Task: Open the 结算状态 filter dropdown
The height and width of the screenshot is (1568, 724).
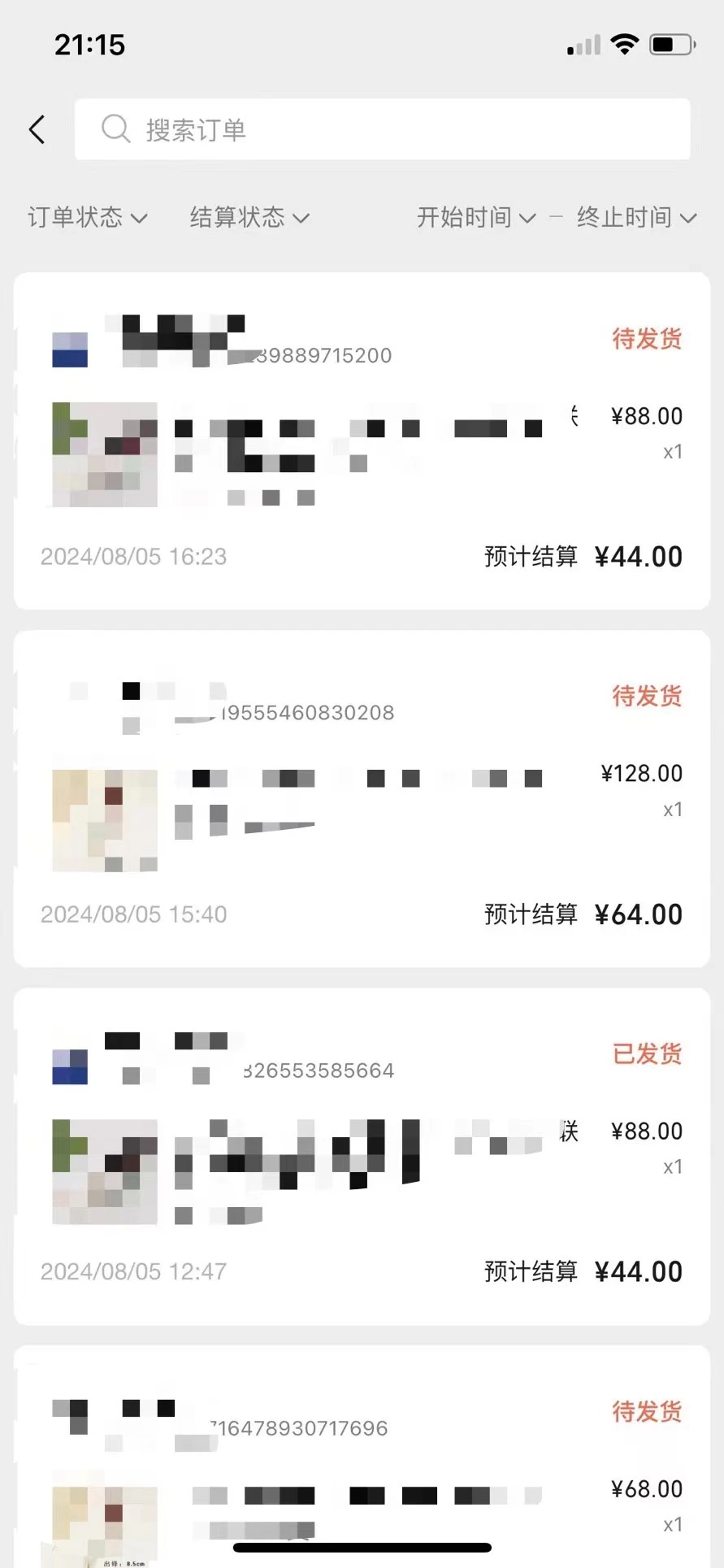Action: pyautogui.click(x=249, y=217)
